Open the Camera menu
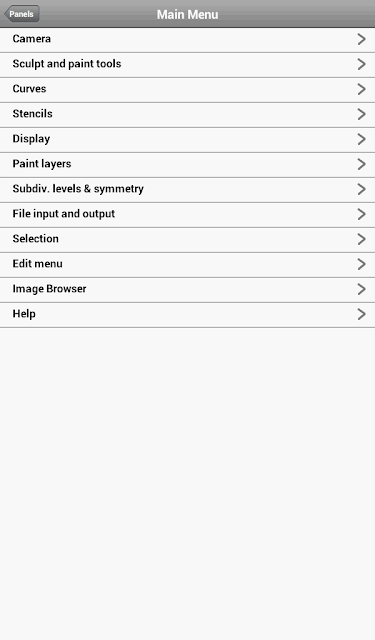The height and width of the screenshot is (640, 375). (187, 40)
